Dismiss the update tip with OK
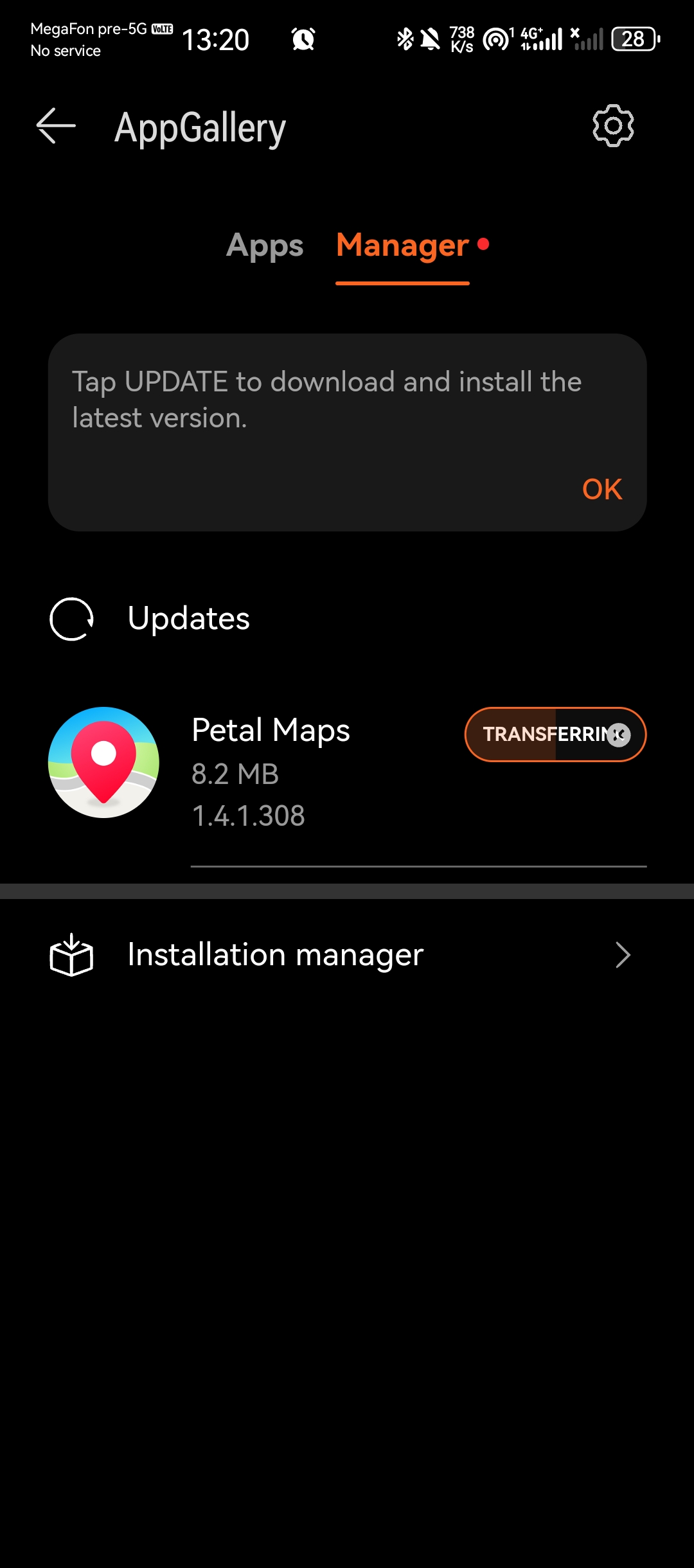 point(601,489)
